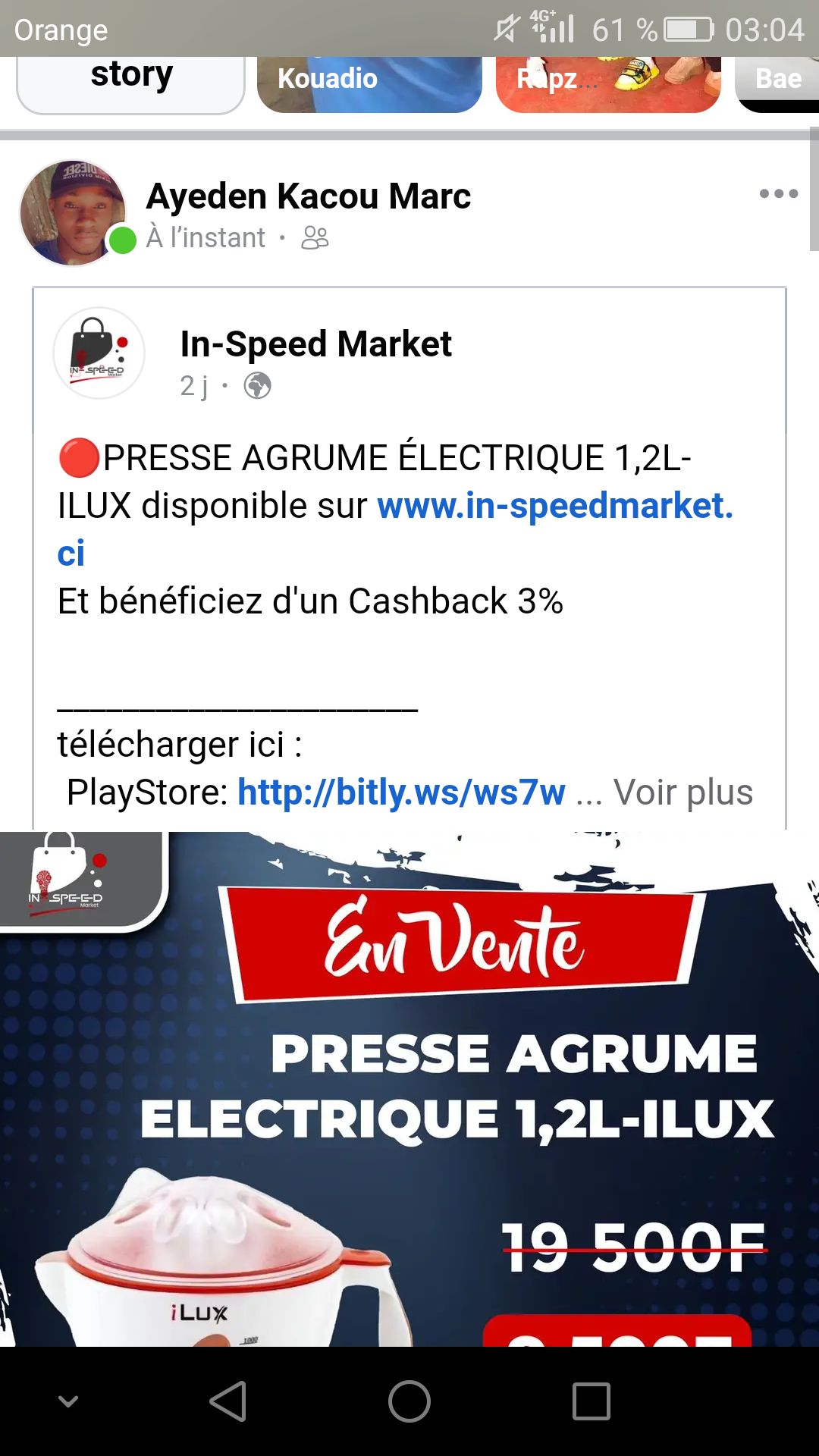Open the www.in-speedmarket.ci link
This screenshot has width=819, height=1456.
tap(395, 529)
